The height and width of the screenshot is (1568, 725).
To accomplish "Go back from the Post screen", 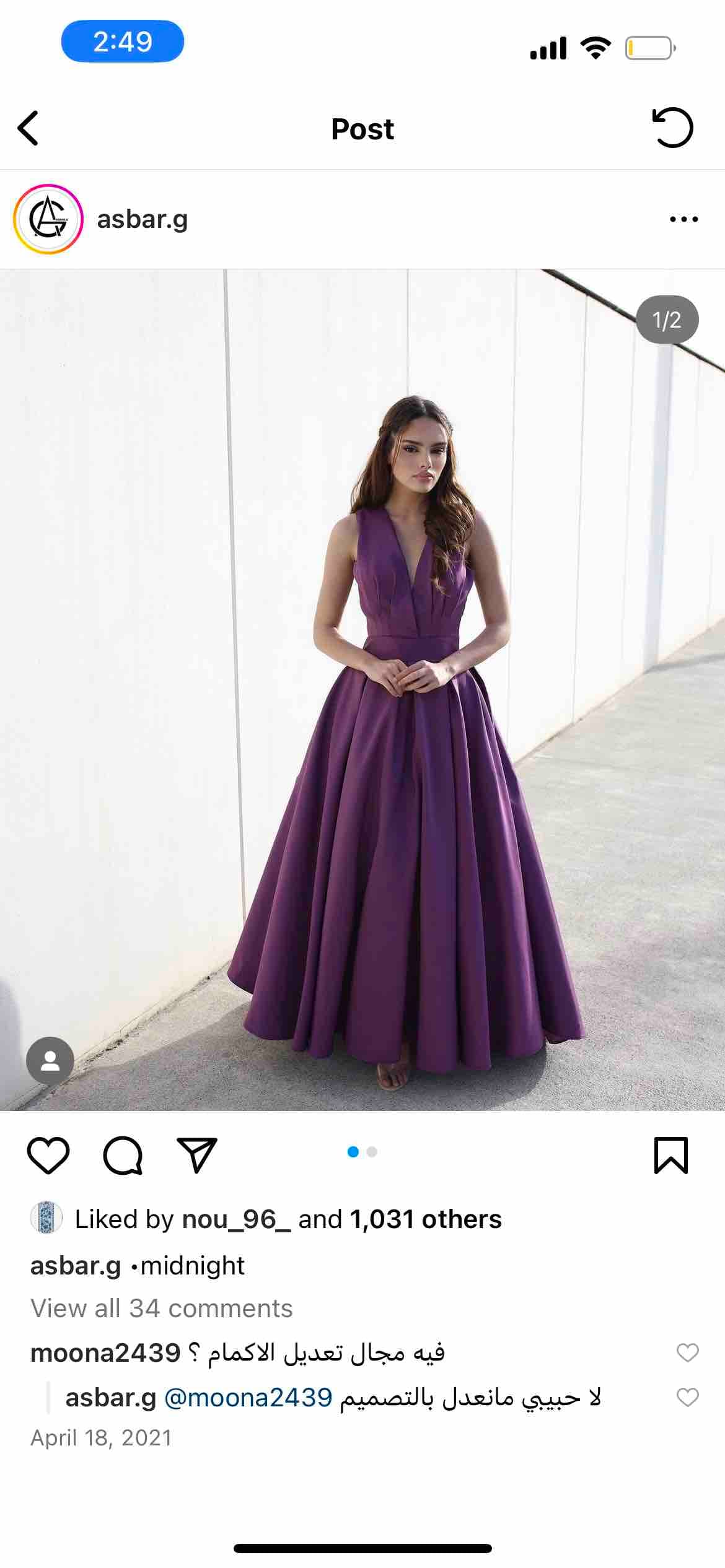I will pos(29,128).
